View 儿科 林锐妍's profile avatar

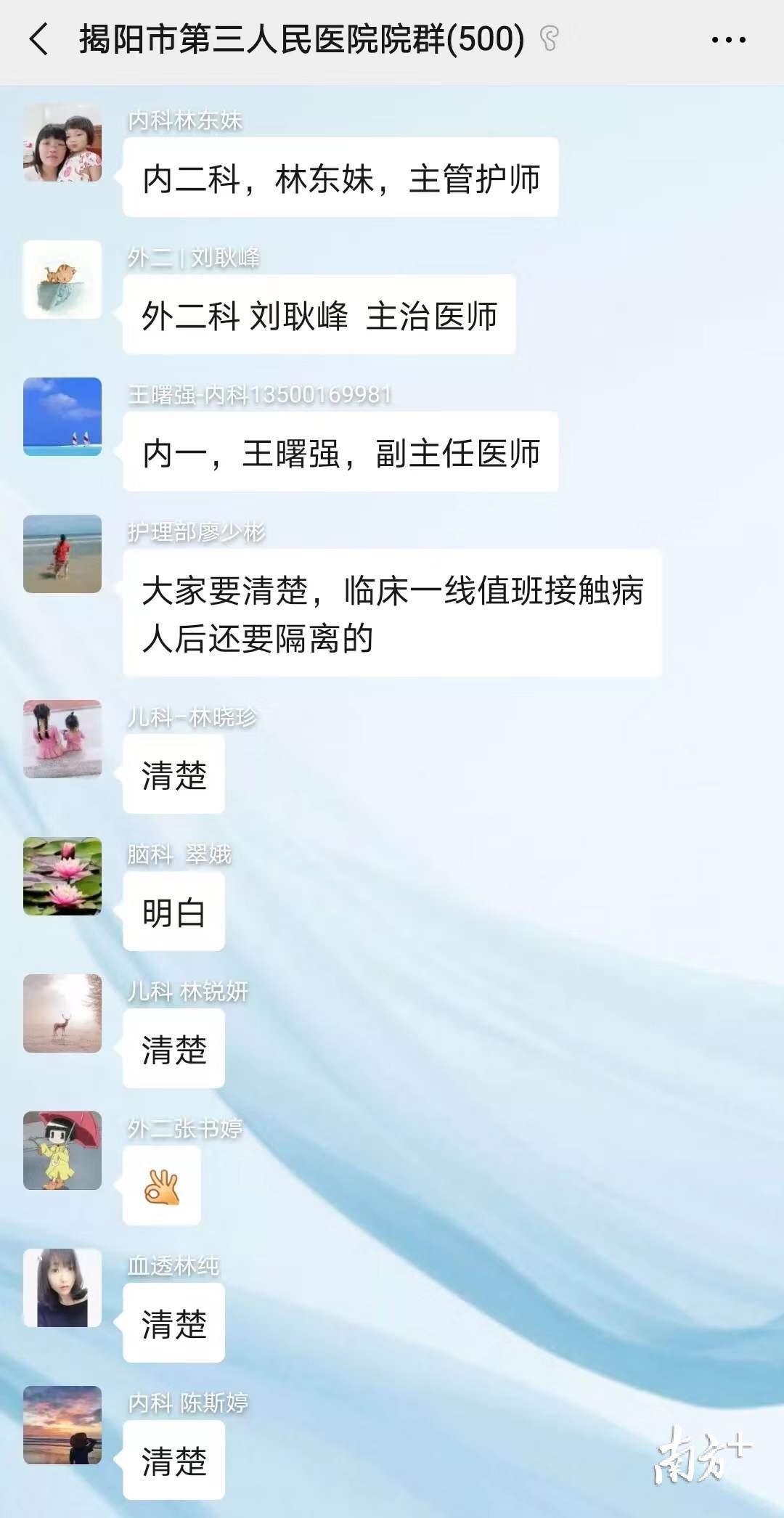(x=62, y=1013)
